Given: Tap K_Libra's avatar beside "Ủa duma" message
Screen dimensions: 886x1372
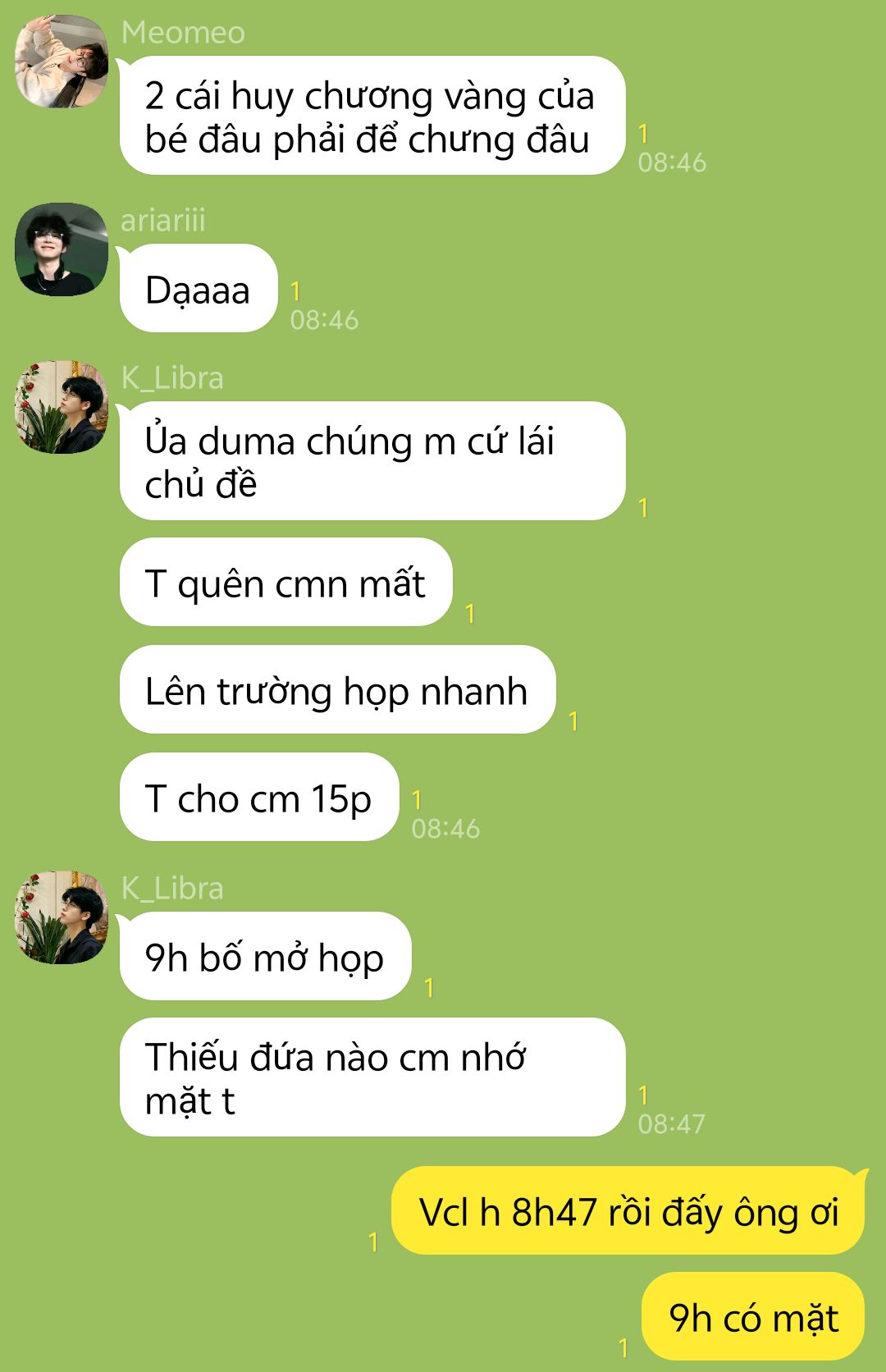Looking at the screenshot, I should [62, 407].
